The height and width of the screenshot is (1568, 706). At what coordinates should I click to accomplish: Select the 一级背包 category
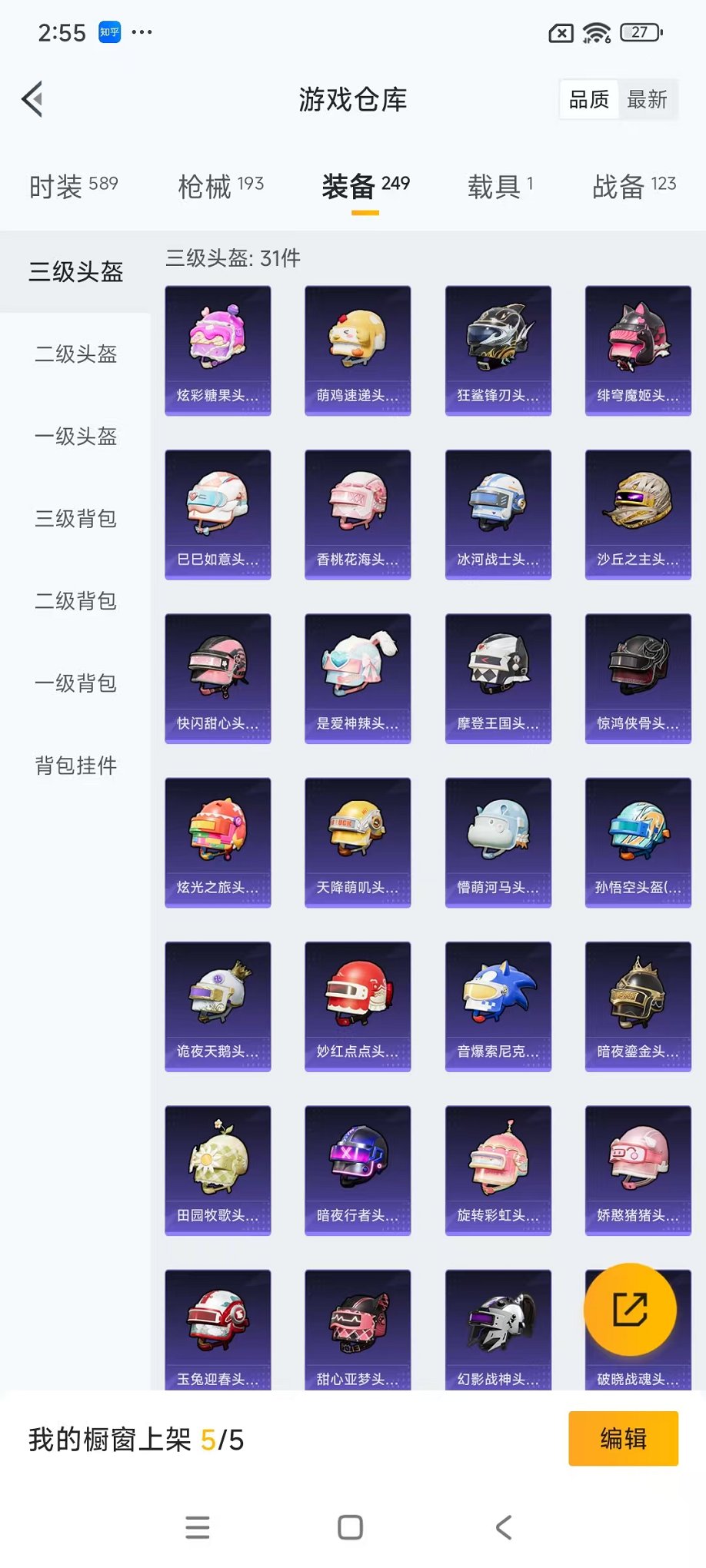[75, 683]
